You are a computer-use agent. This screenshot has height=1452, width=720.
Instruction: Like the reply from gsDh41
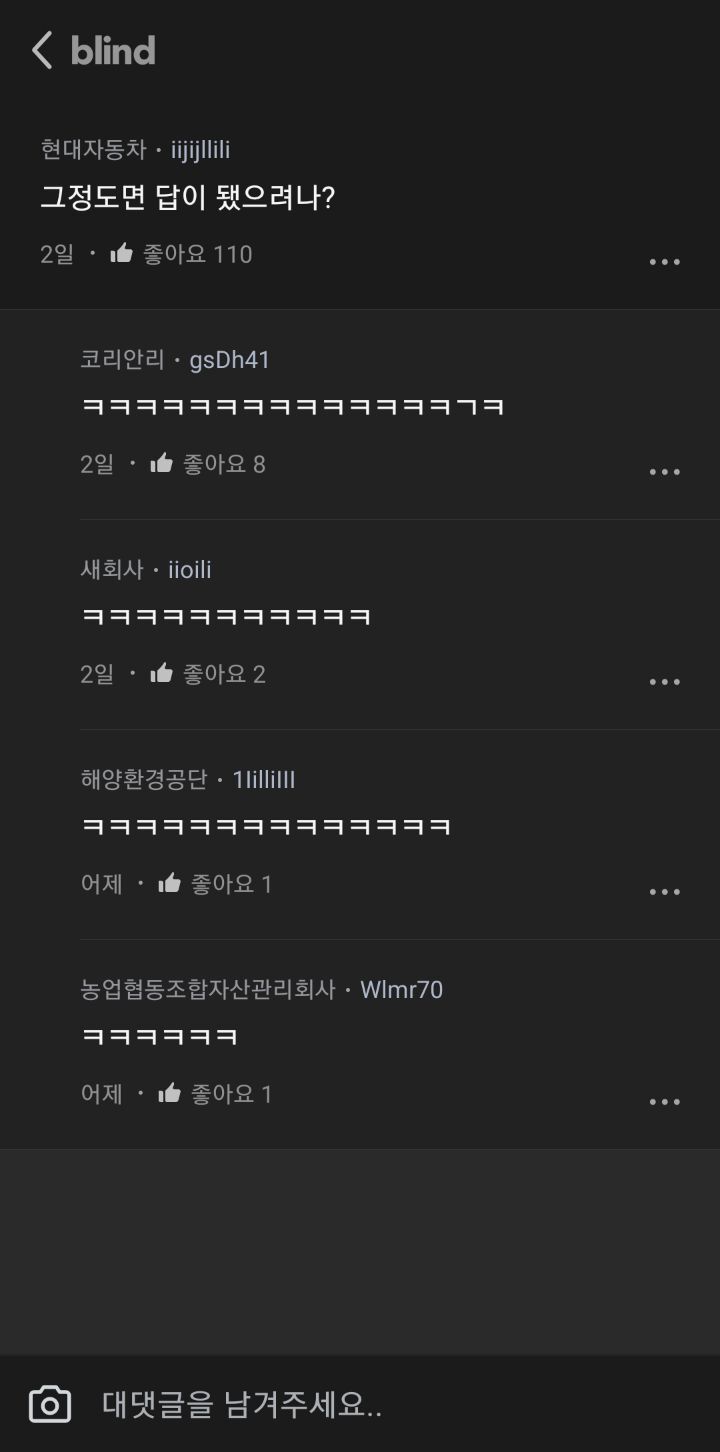pyautogui.click(x=162, y=464)
